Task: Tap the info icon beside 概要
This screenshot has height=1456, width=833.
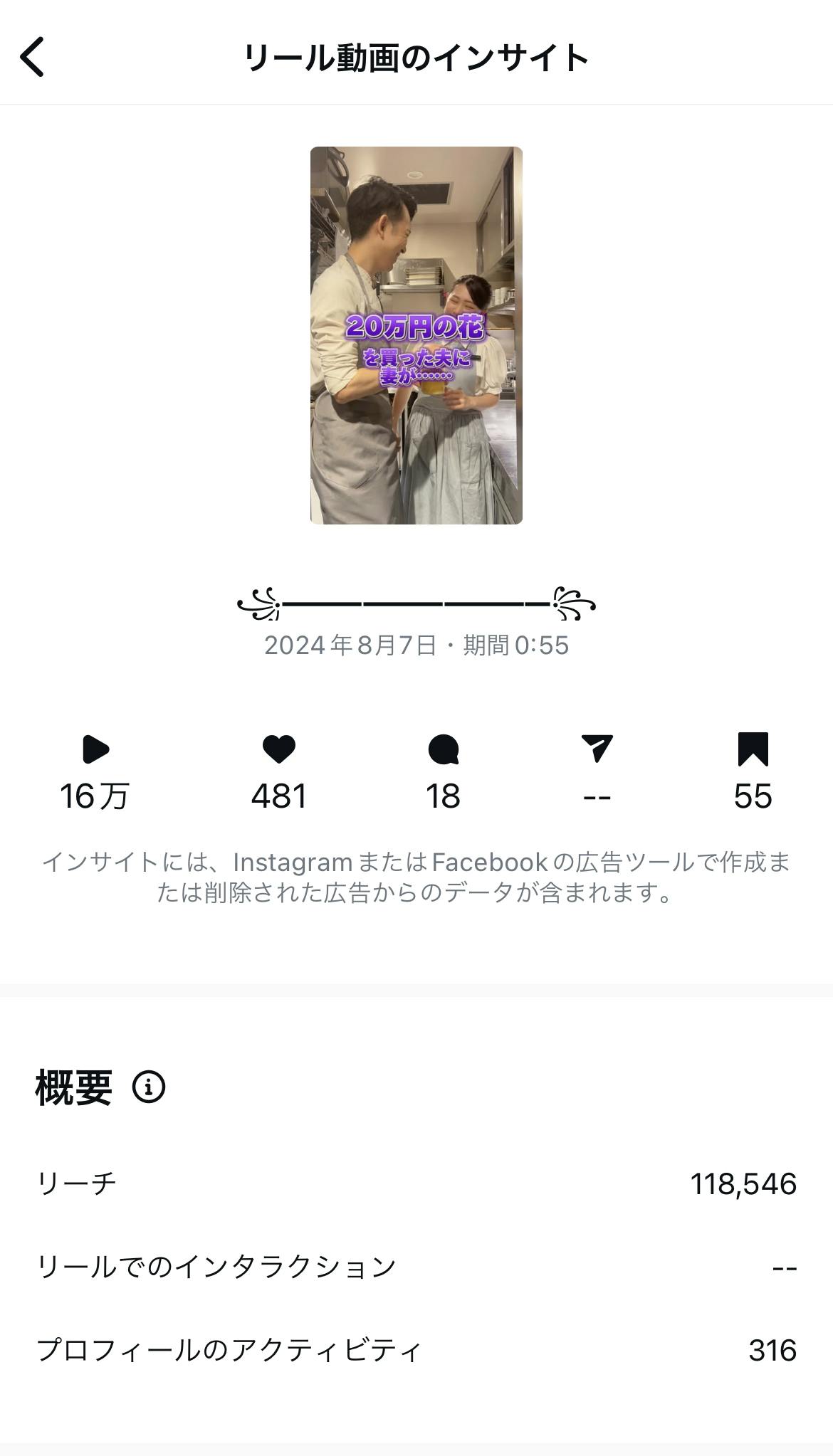Action: click(149, 1087)
